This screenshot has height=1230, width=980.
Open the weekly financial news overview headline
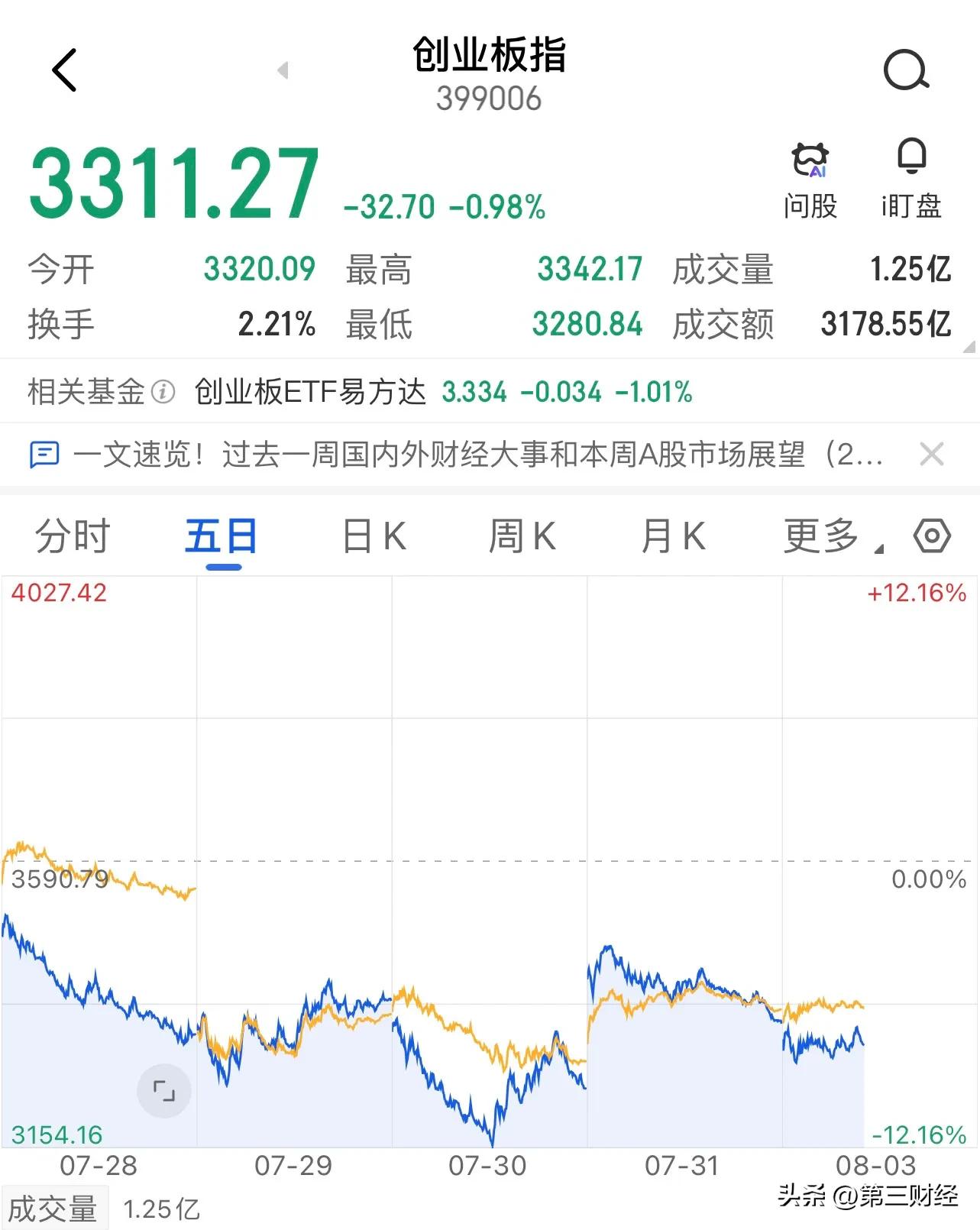(478, 455)
